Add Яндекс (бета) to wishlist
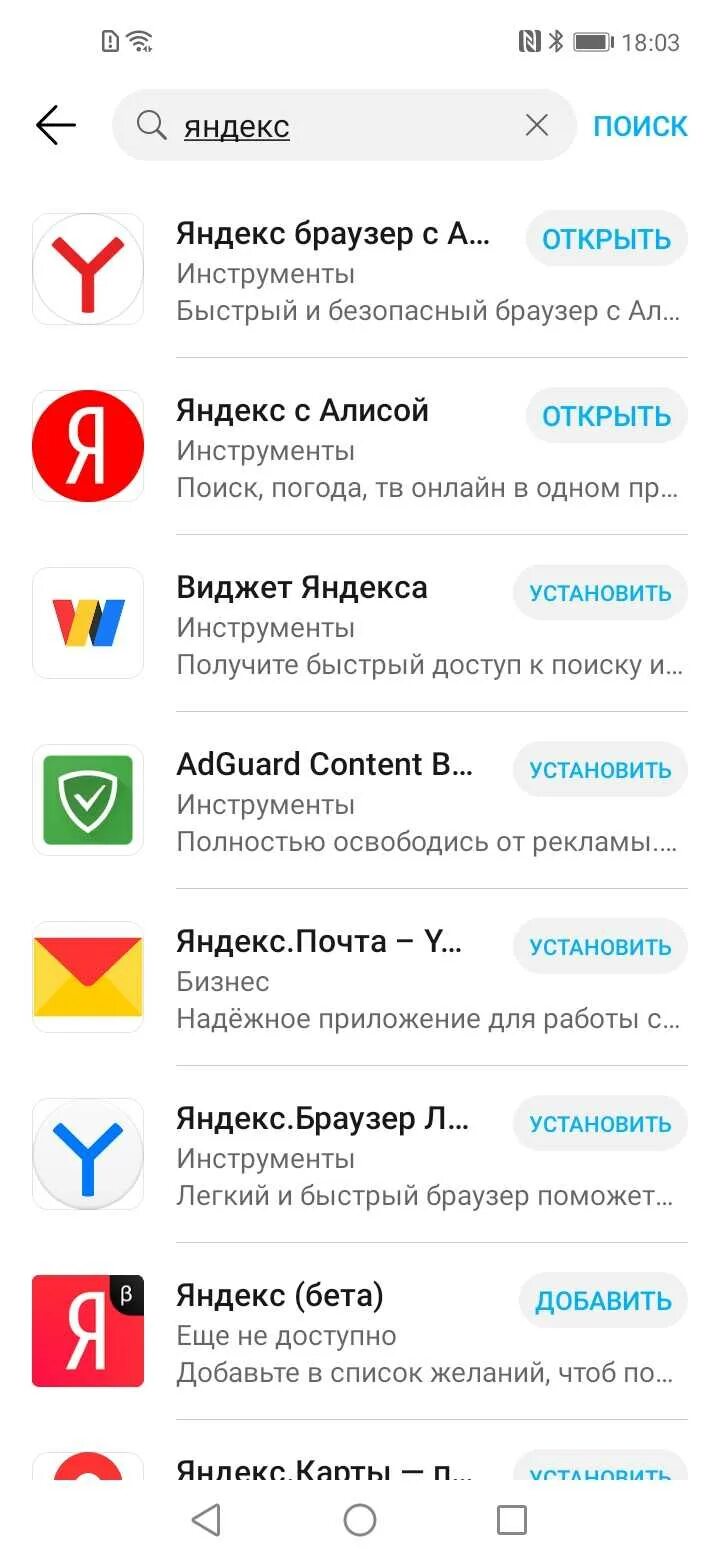The height and width of the screenshot is (1560, 720). point(603,1301)
